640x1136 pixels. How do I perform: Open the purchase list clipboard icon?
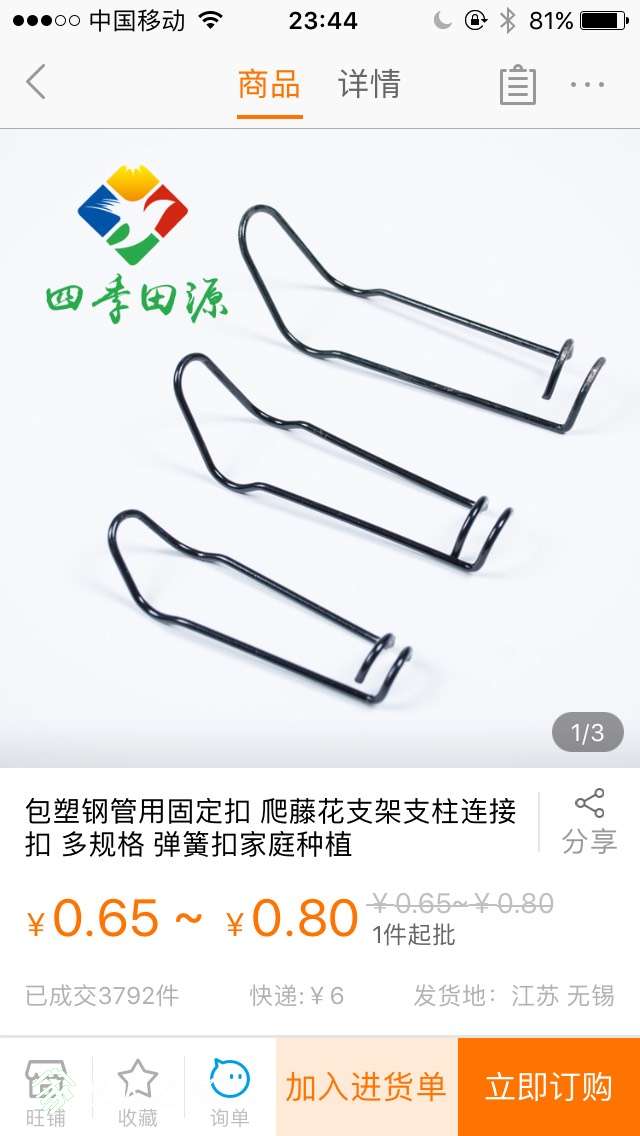click(x=517, y=85)
